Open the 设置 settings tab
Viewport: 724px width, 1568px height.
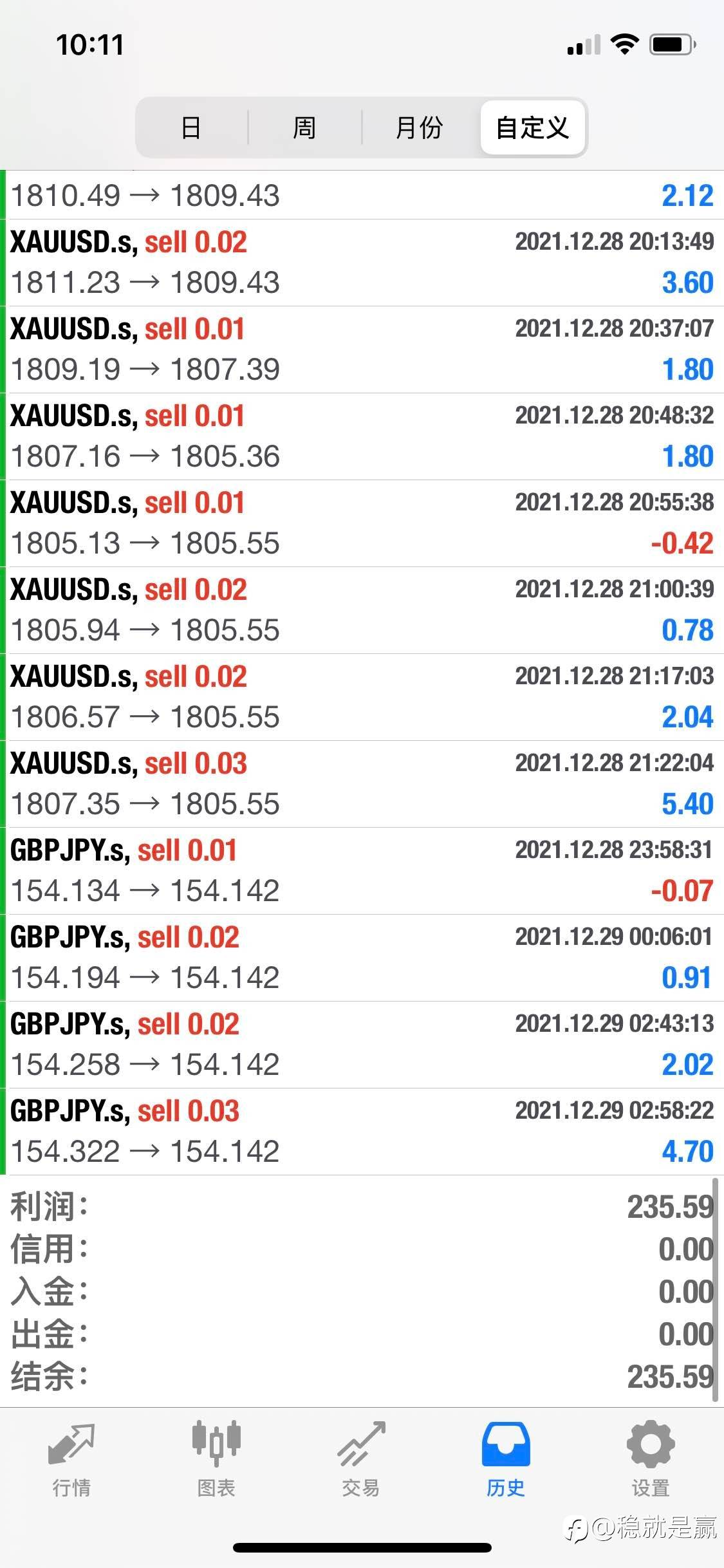[651, 1459]
